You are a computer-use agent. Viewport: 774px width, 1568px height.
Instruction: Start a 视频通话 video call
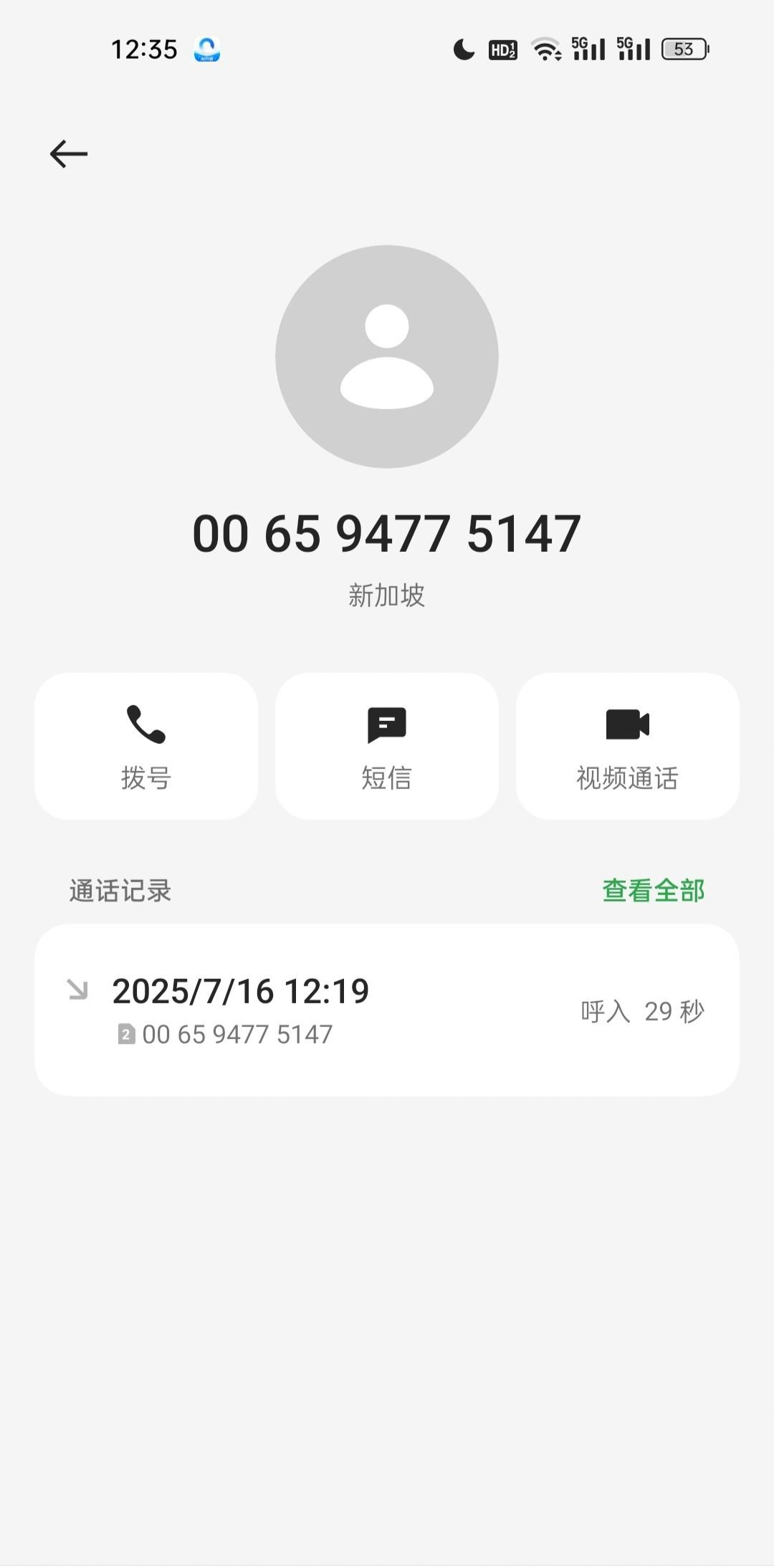(628, 746)
